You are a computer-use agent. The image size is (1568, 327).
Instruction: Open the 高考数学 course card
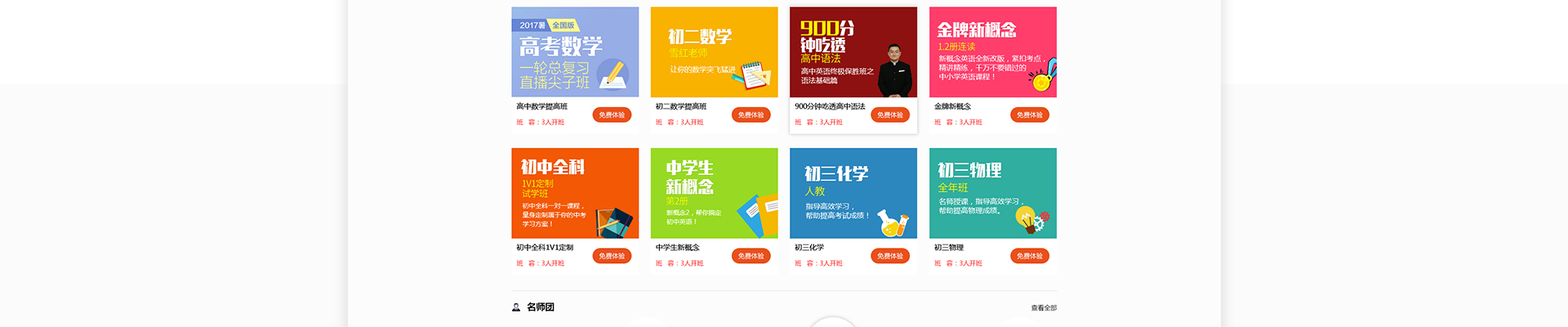tap(575, 52)
